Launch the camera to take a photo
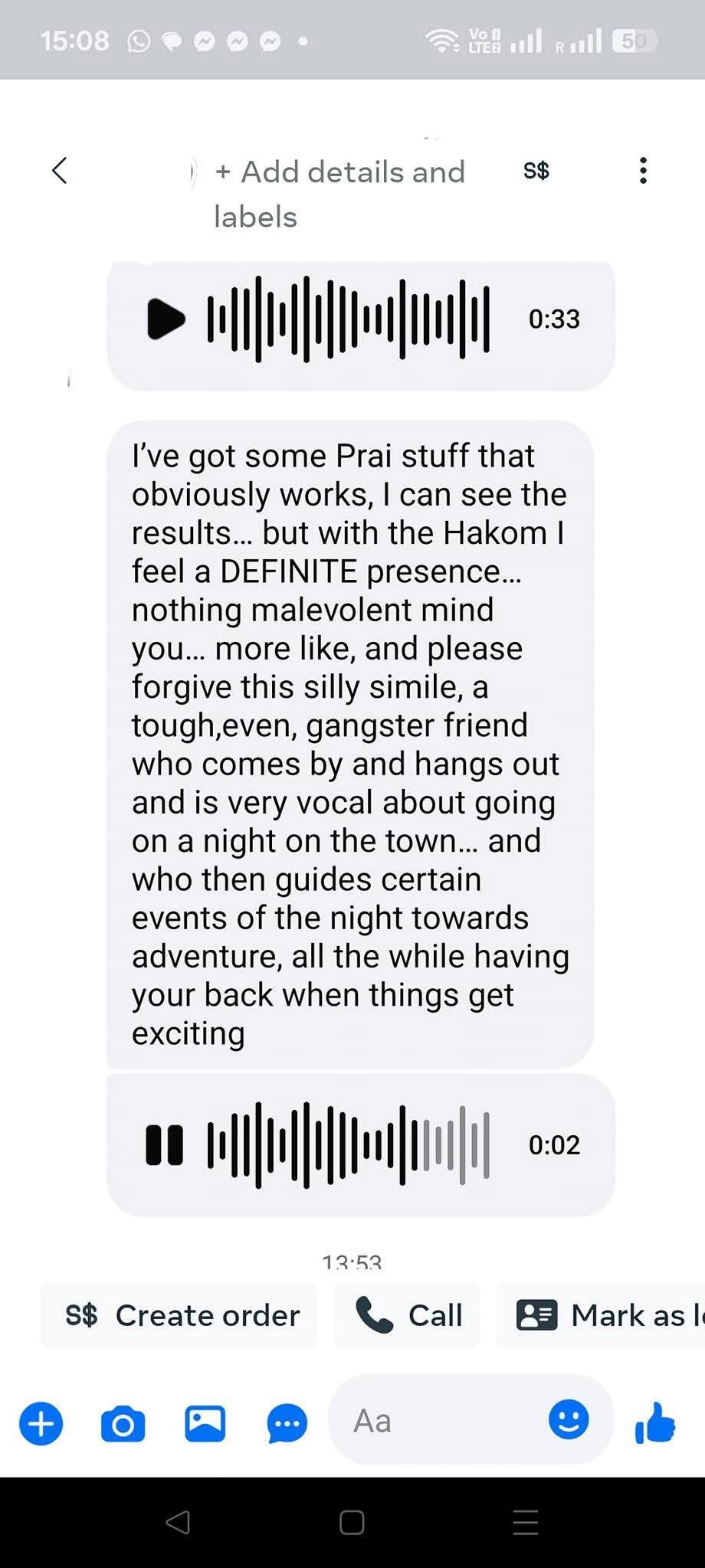Image resolution: width=705 pixels, height=1568 pixels. pyautogui.click(x=123, y=1423)
